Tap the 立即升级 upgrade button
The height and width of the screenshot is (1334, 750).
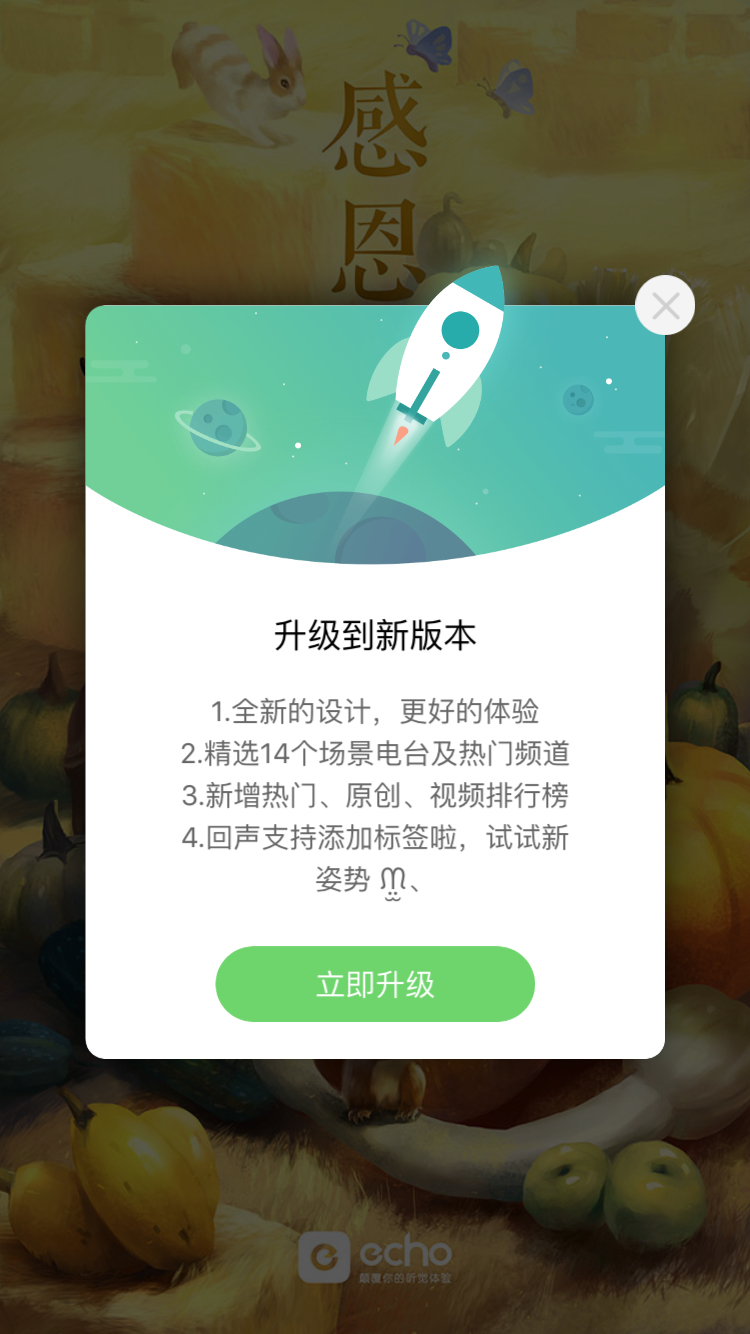[375, 984]
